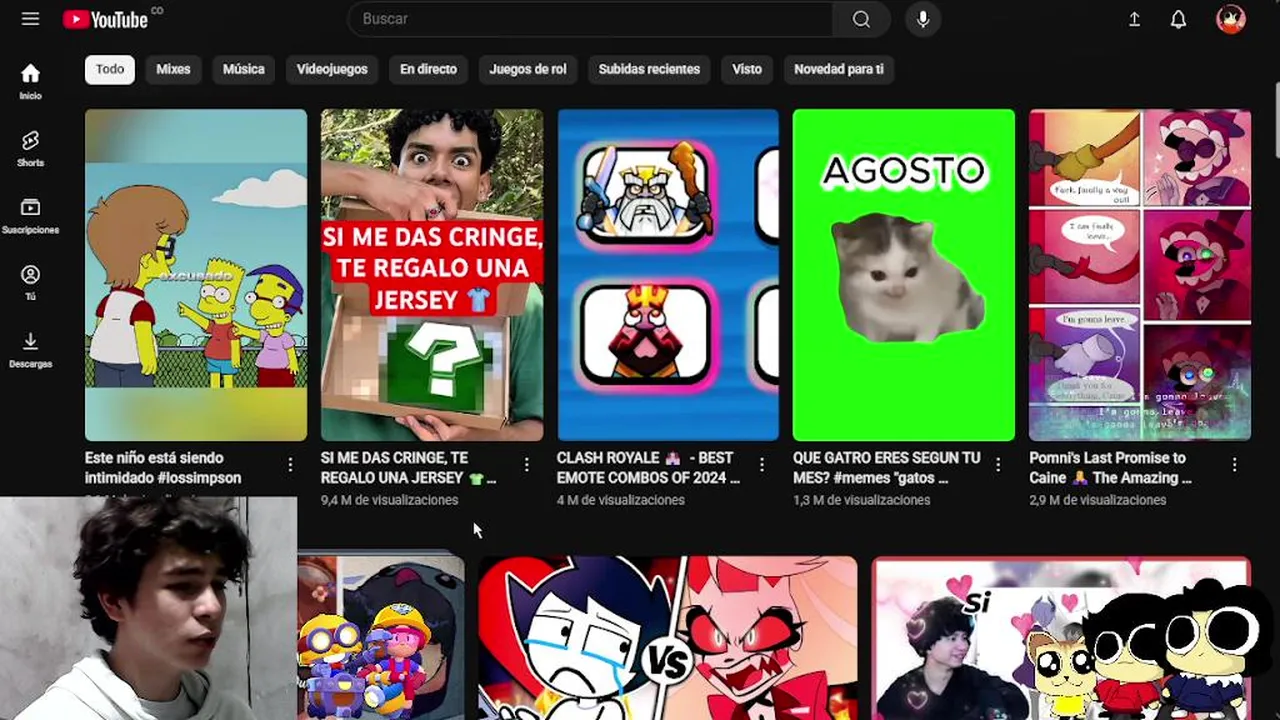
Task: Open the notifications bell
Action: point(1178,19)
